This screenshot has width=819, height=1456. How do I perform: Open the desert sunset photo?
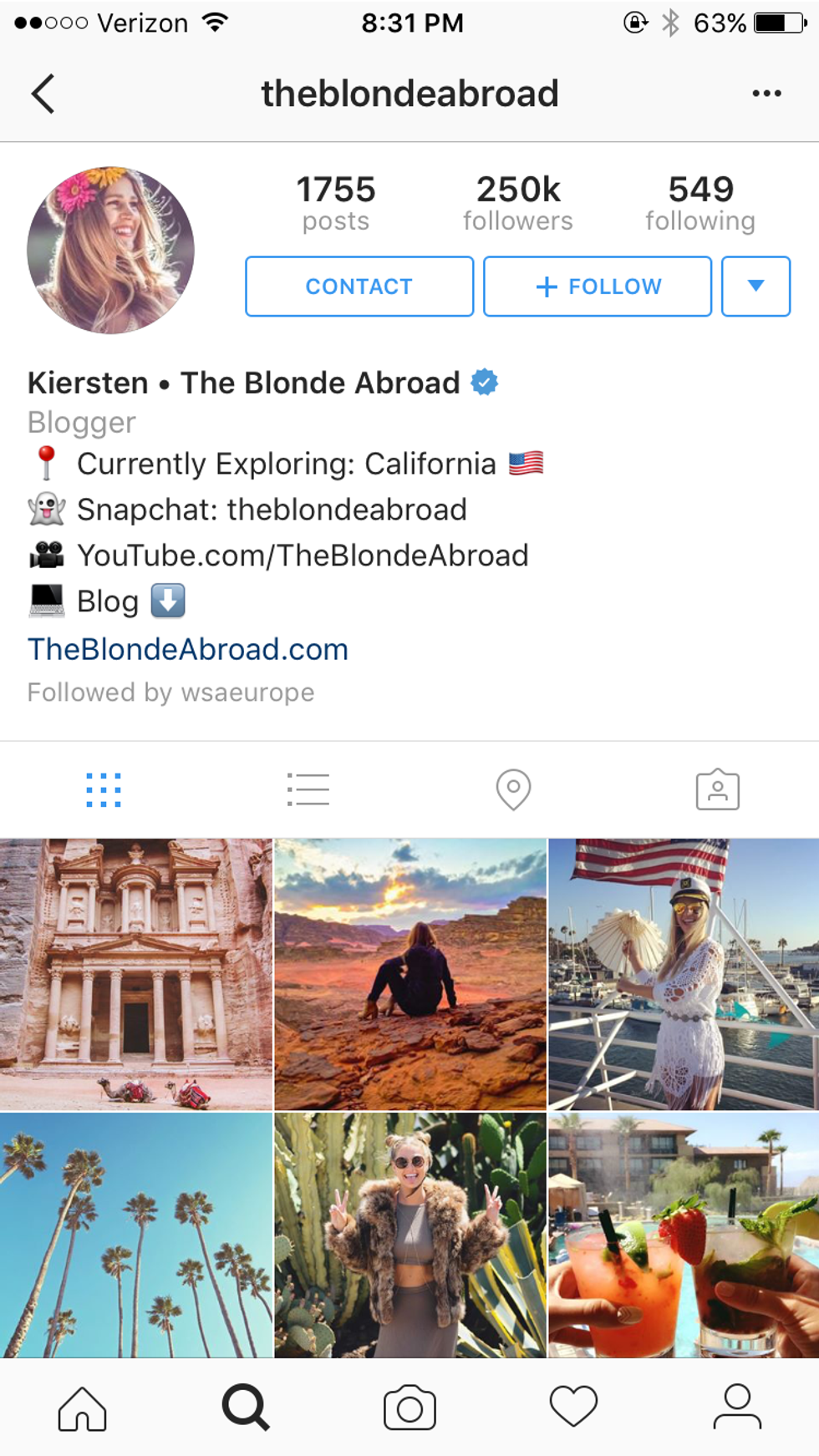tap(409, 974)
